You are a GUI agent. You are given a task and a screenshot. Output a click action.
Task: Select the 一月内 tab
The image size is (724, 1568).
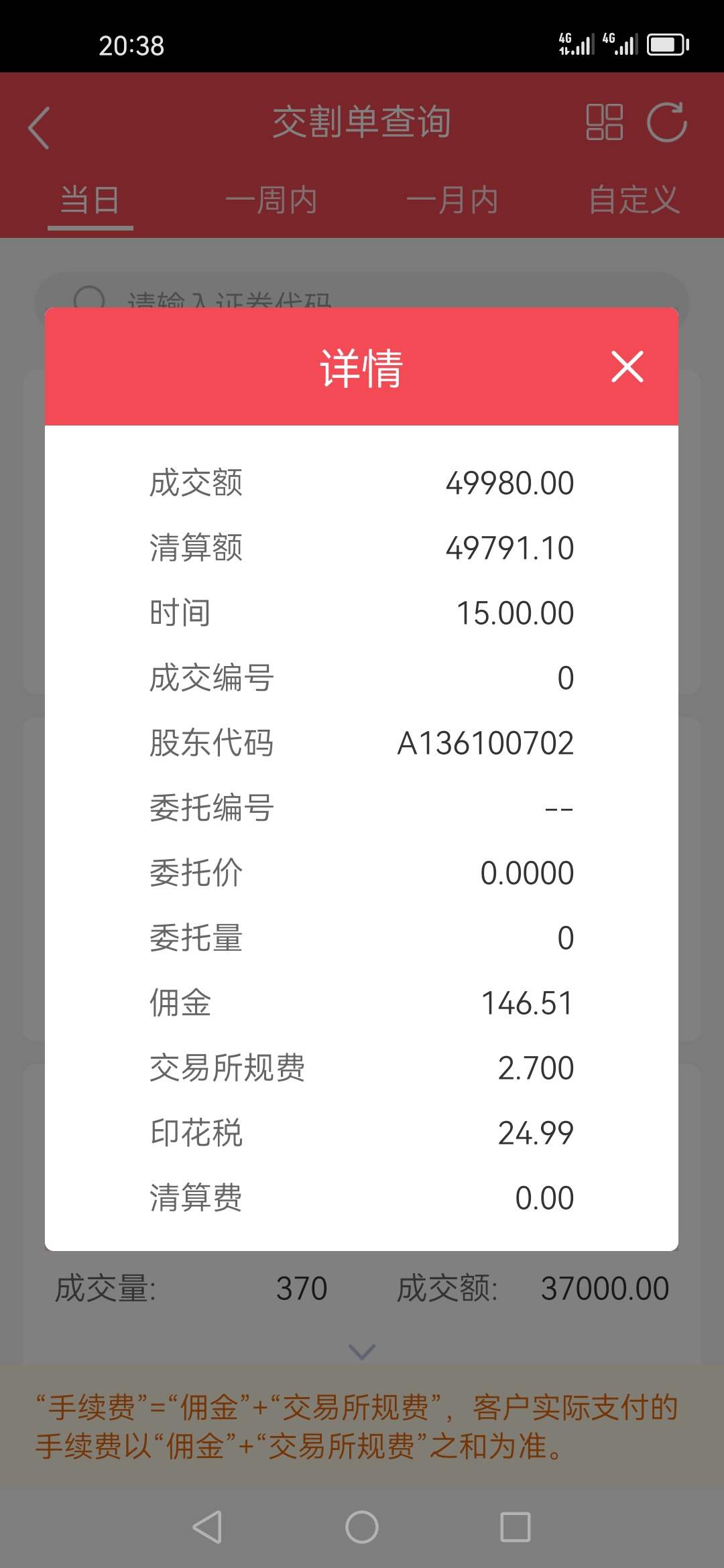[452, 200]
